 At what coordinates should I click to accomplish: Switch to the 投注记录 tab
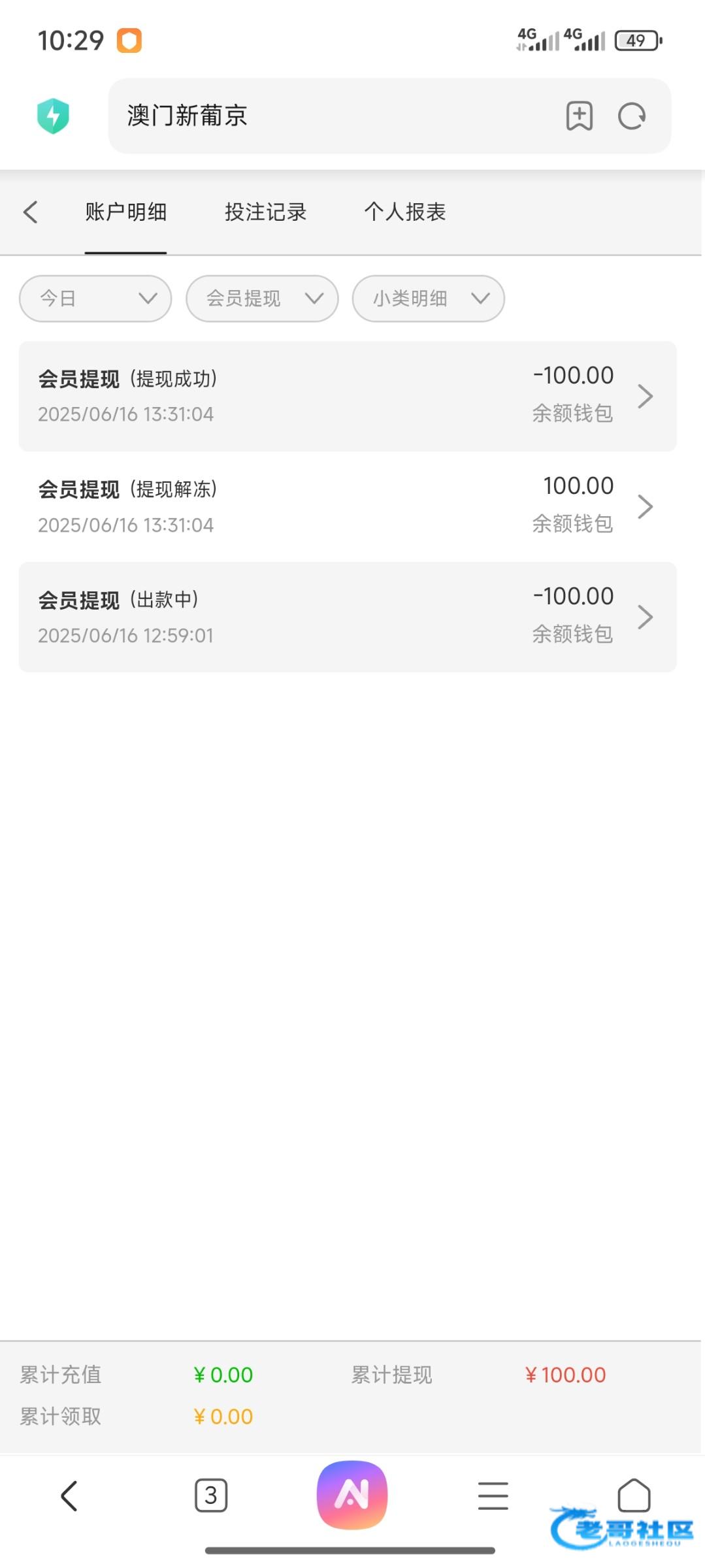click(265, 212)
